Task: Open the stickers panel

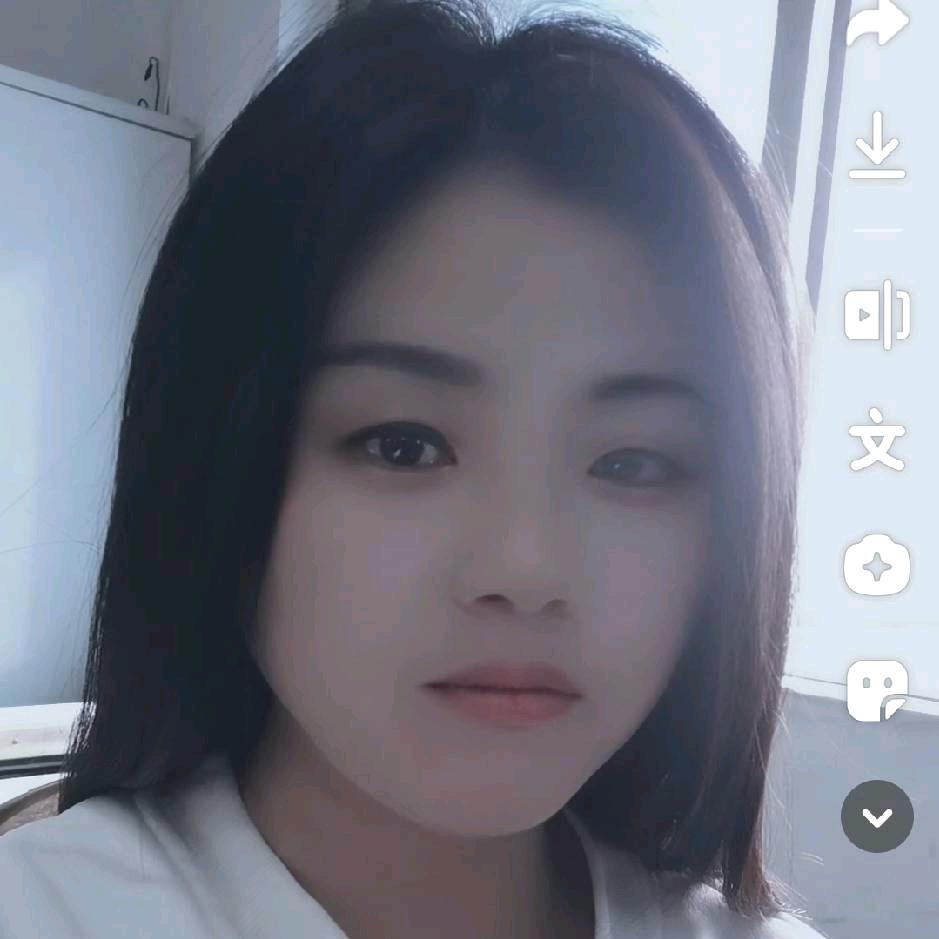Action: point(877,690)
